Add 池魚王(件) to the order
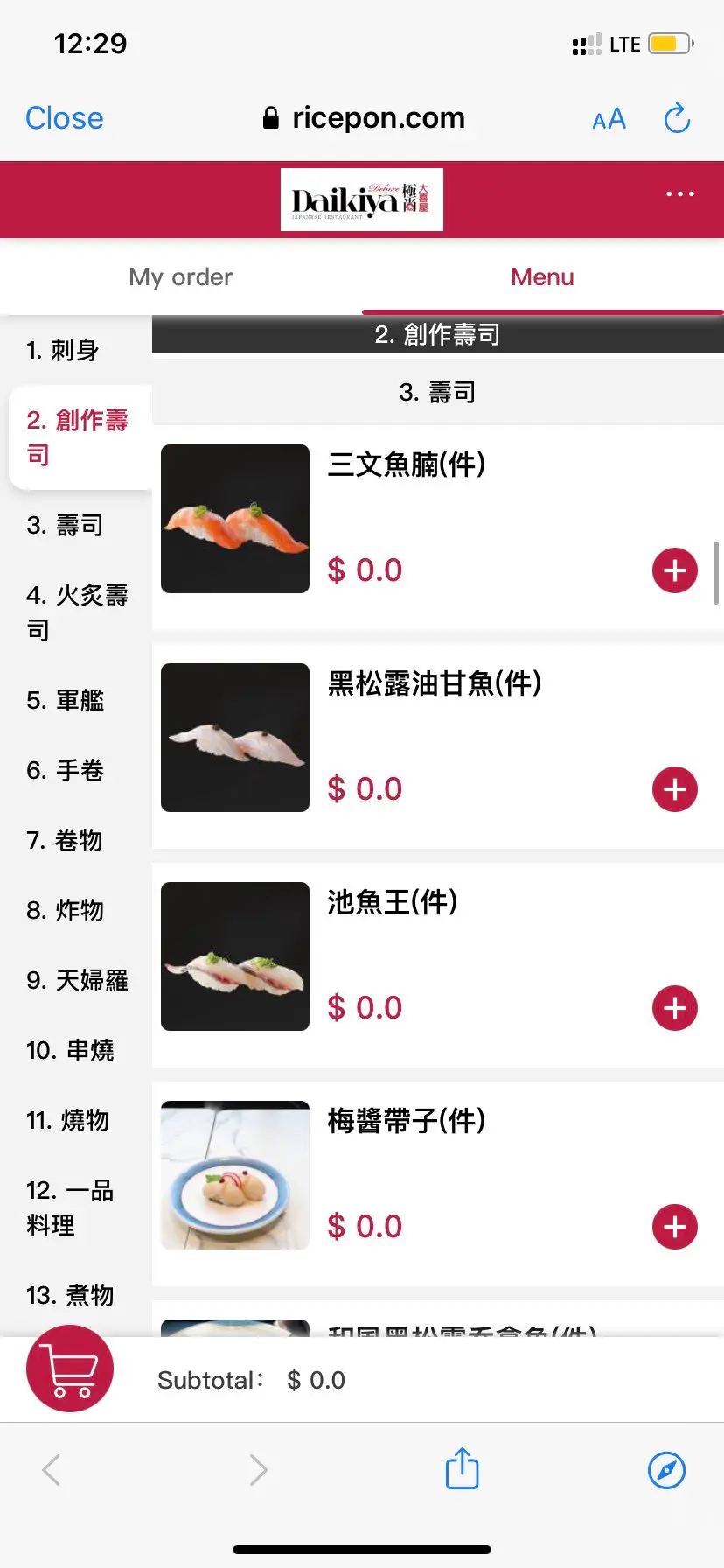 [x=674, y=1008]
